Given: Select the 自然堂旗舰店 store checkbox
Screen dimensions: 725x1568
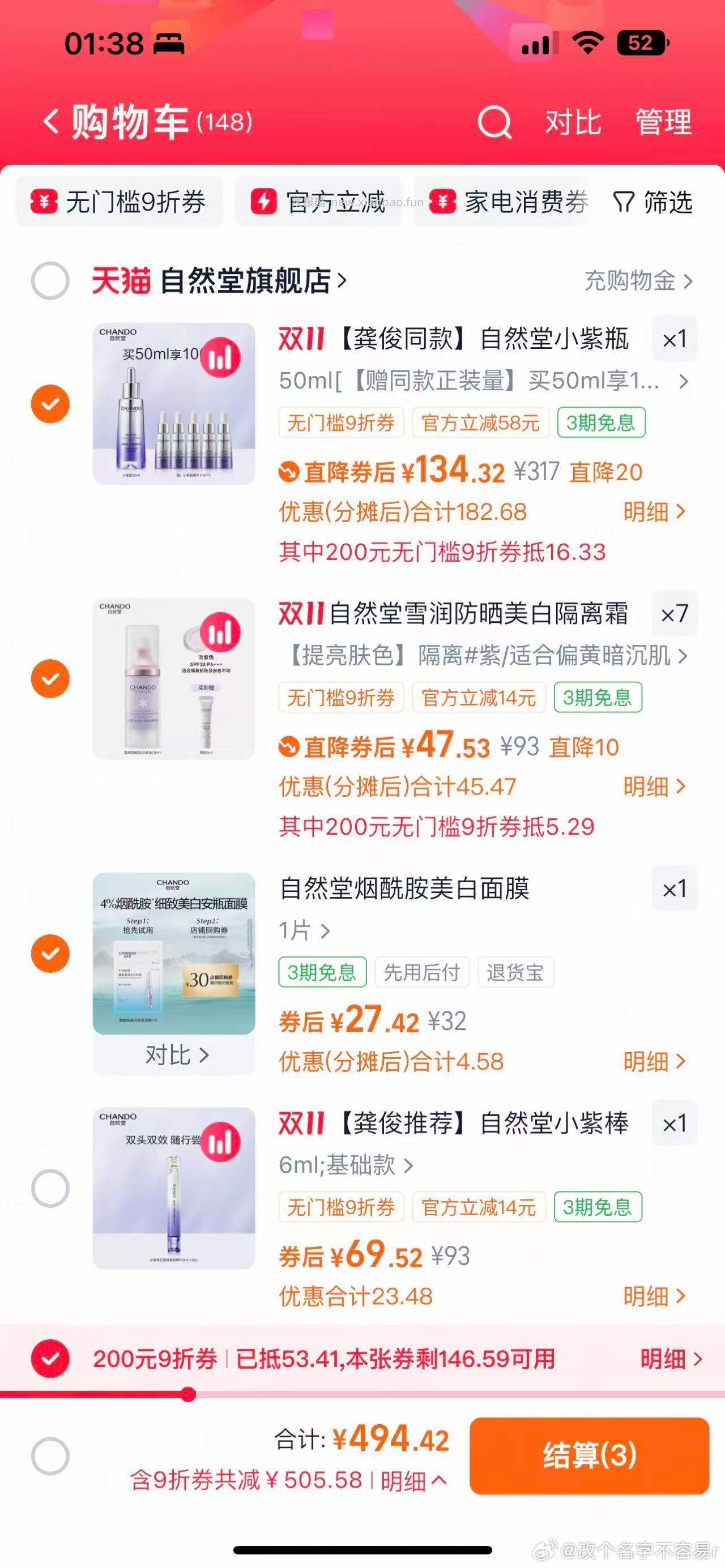Looking at the screenshot, I should tap(51, 280).
